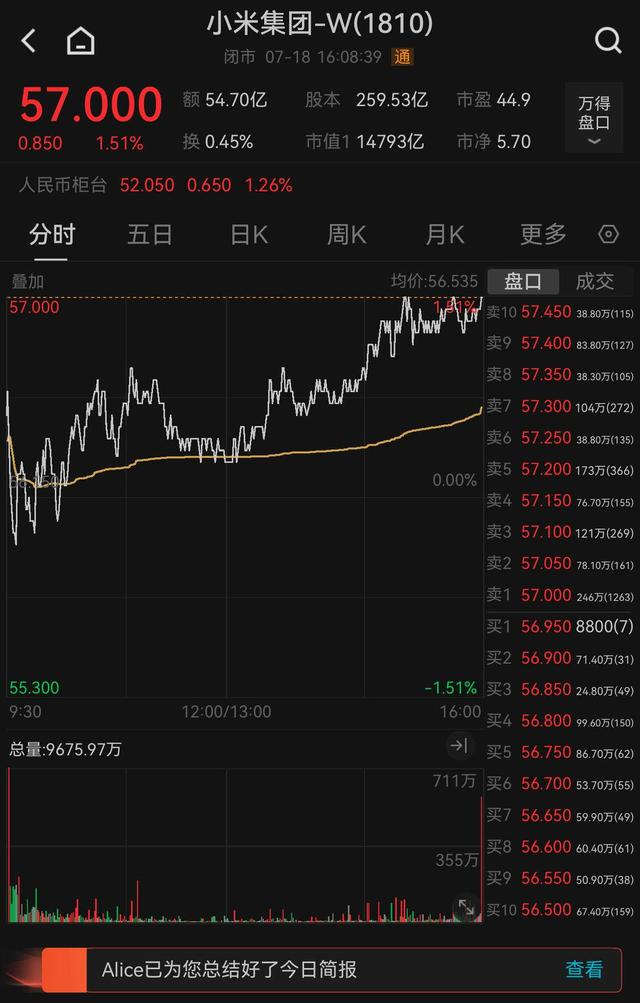The image size is (640, 1003).
Task: Select the 盘口 order book tab
Action: coord(522,282)
